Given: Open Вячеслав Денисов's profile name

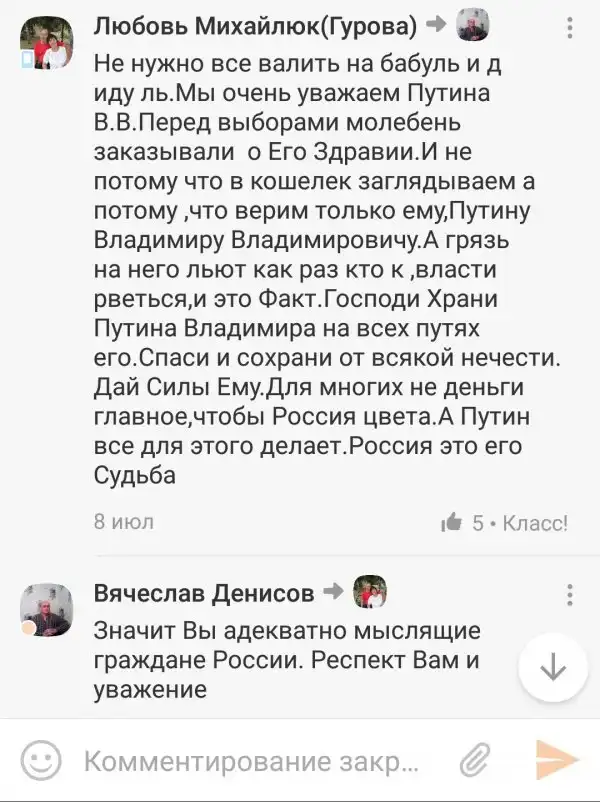Looking at the screenshot, I should click(203, 593).
